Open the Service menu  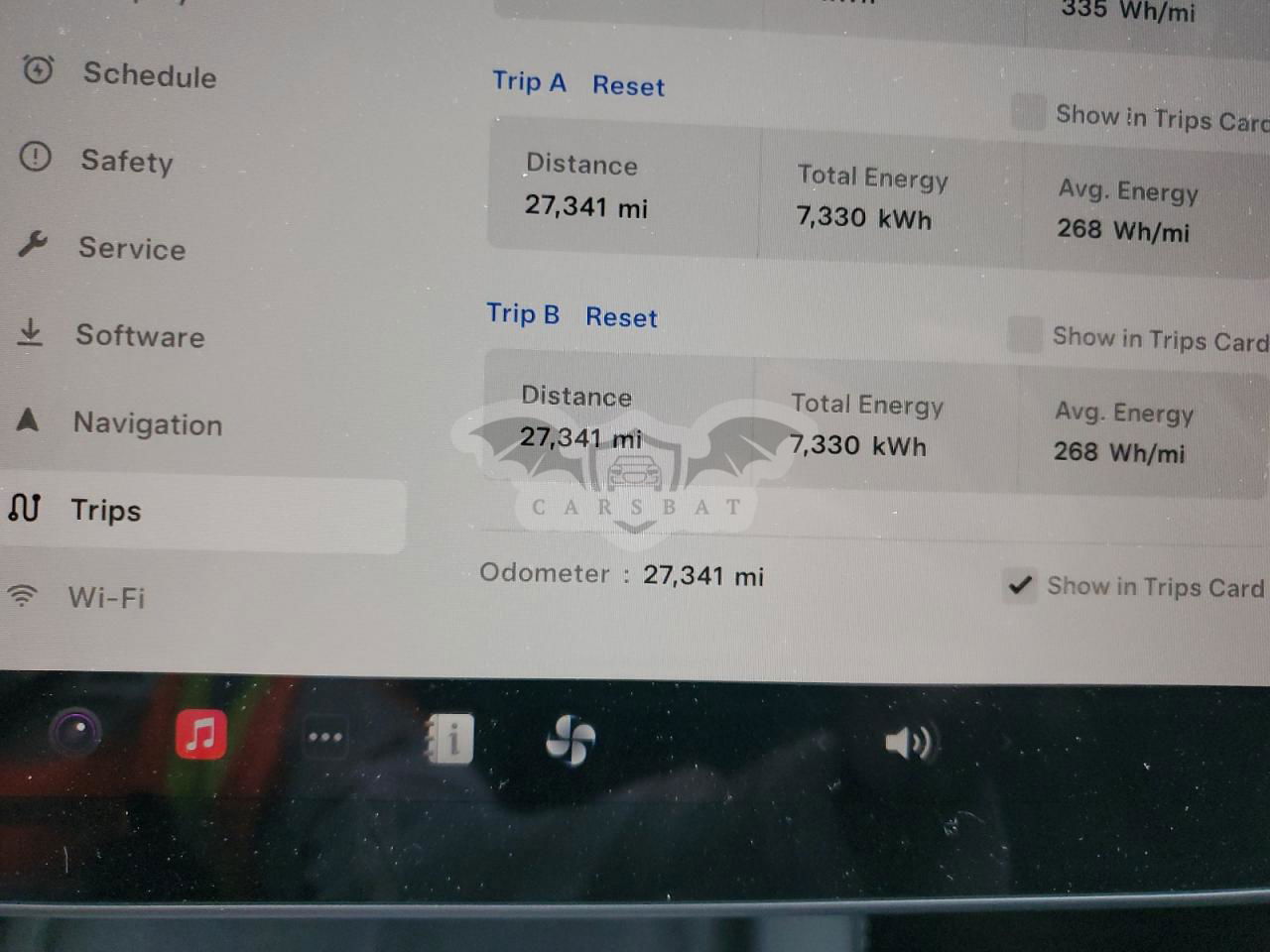[x=131, y=248]
